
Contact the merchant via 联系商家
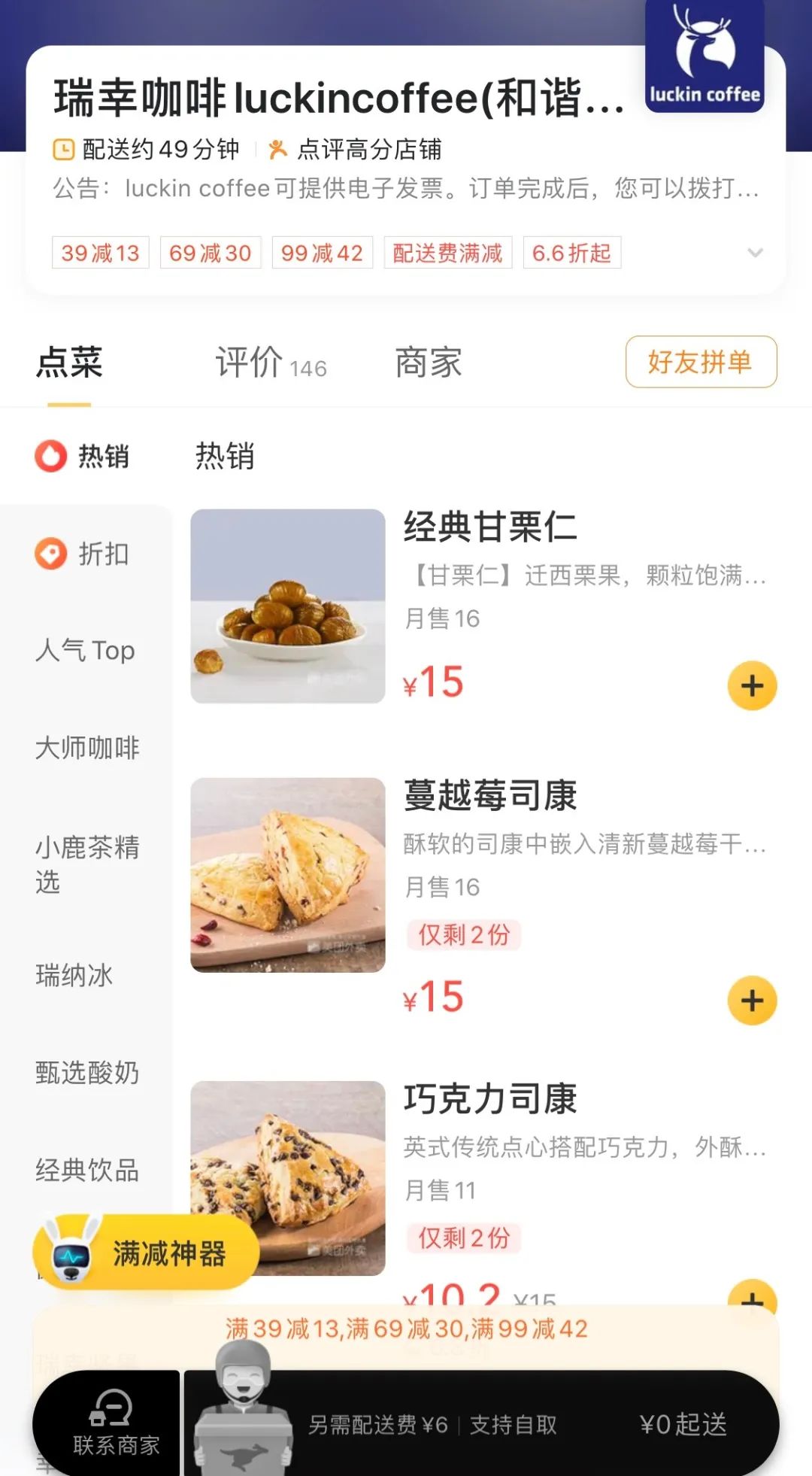[114, 1423]
